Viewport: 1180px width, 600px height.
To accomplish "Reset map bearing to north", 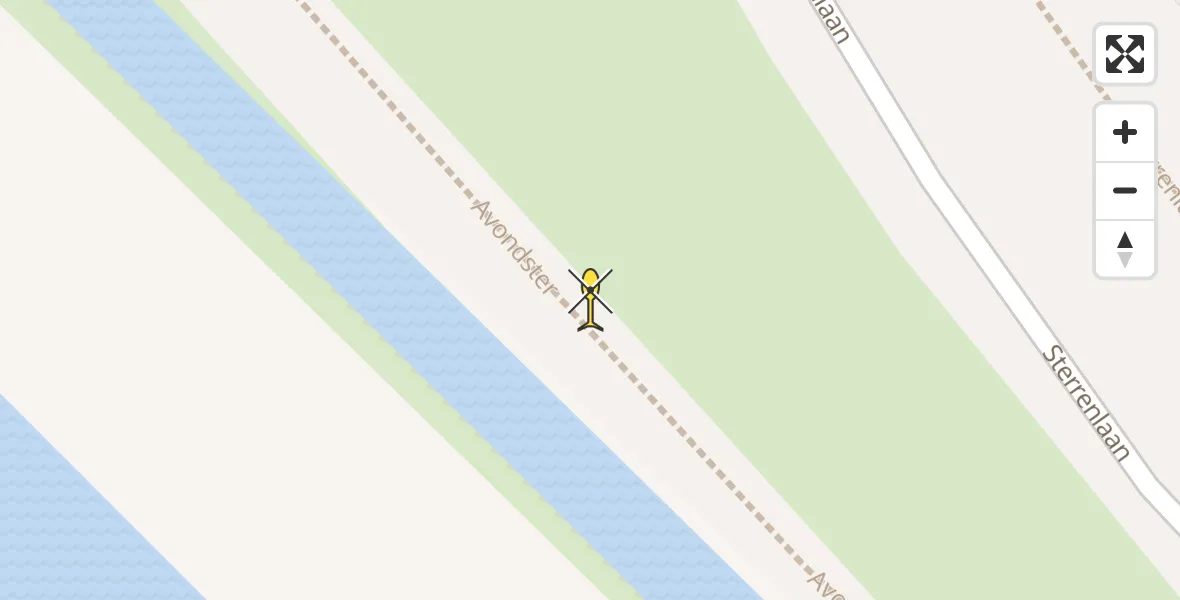I will click(x=1125, y=249).
